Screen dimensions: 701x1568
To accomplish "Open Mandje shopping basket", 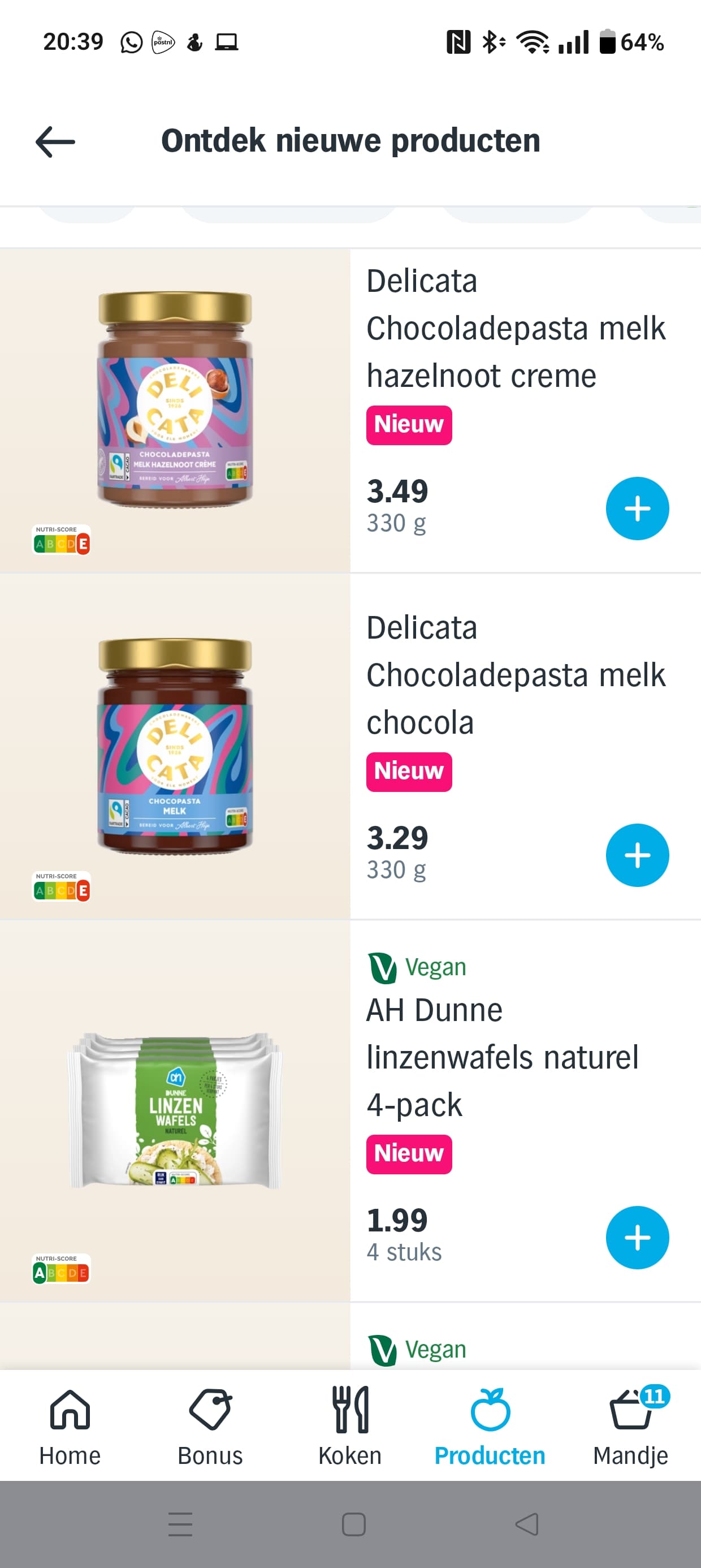I will click(631, 1425).
